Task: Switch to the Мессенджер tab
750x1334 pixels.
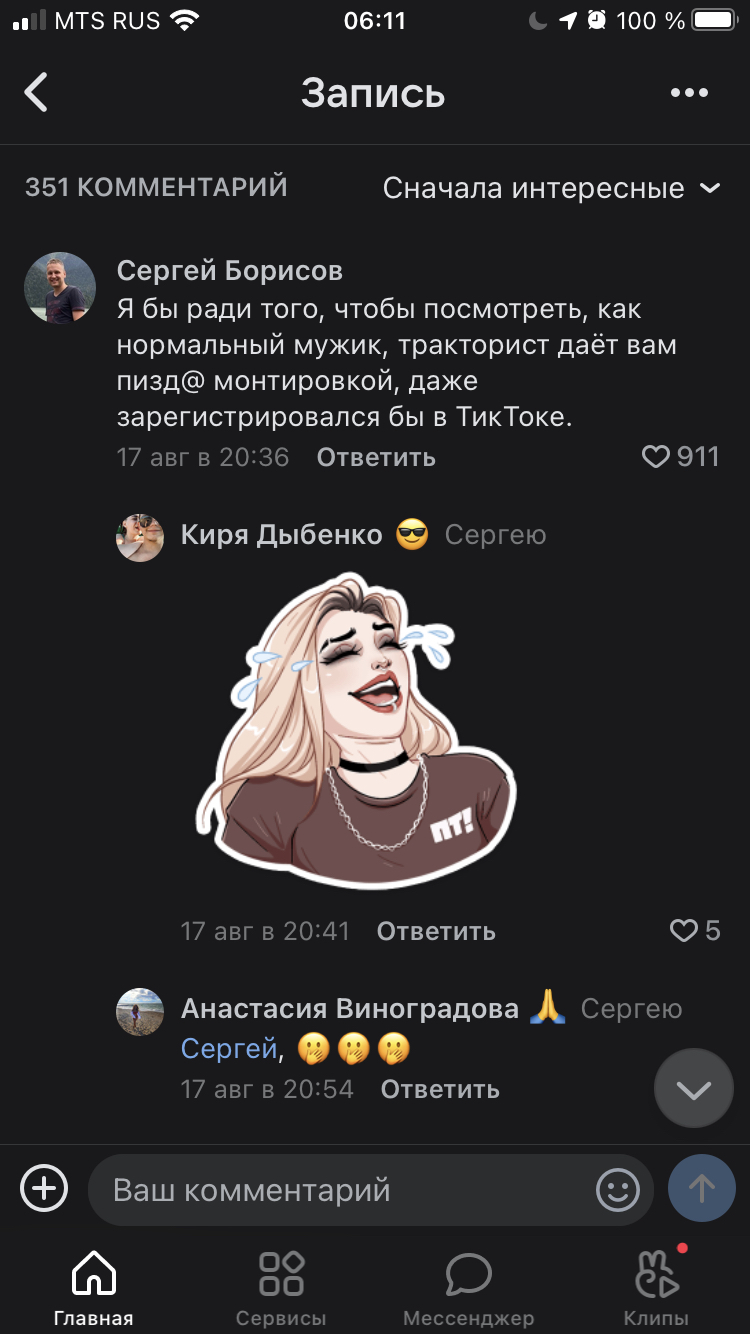Action: point(468,1288)
